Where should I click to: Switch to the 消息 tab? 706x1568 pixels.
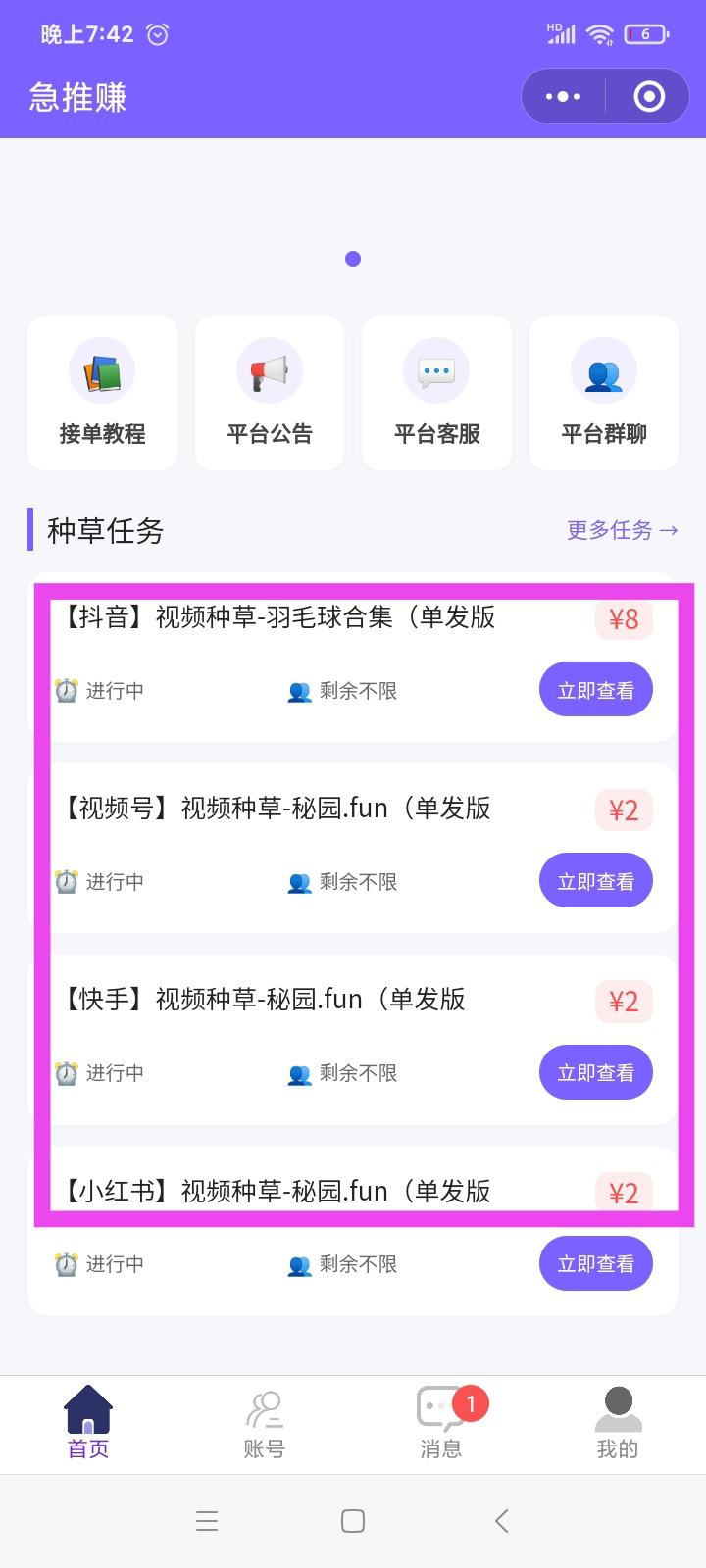(x=440, y=1424)
